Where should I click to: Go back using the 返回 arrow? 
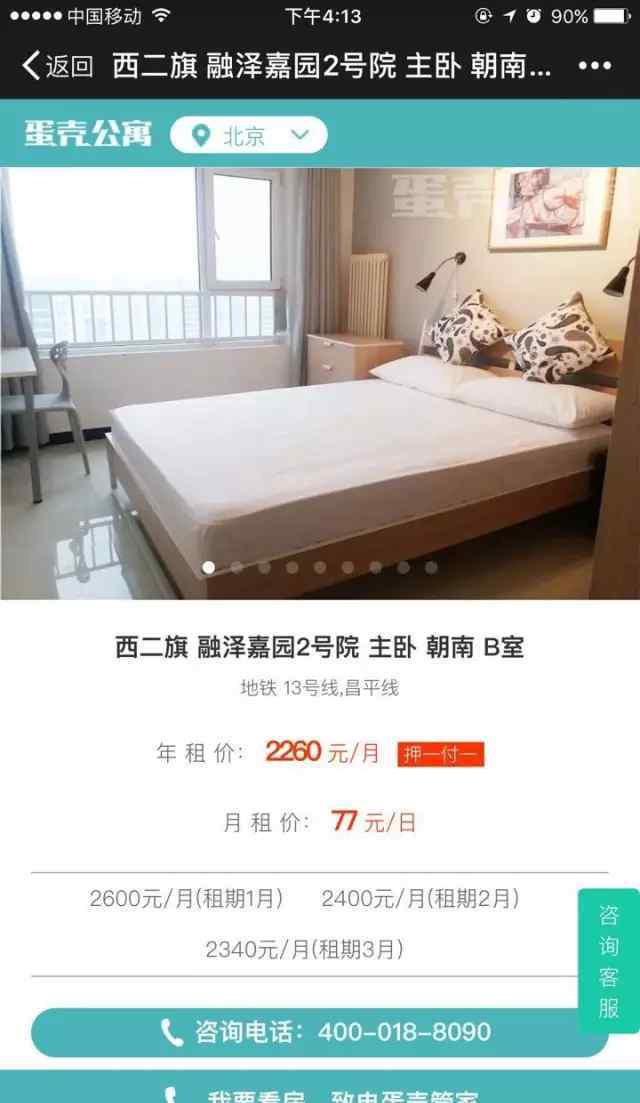tap(56, 67)
